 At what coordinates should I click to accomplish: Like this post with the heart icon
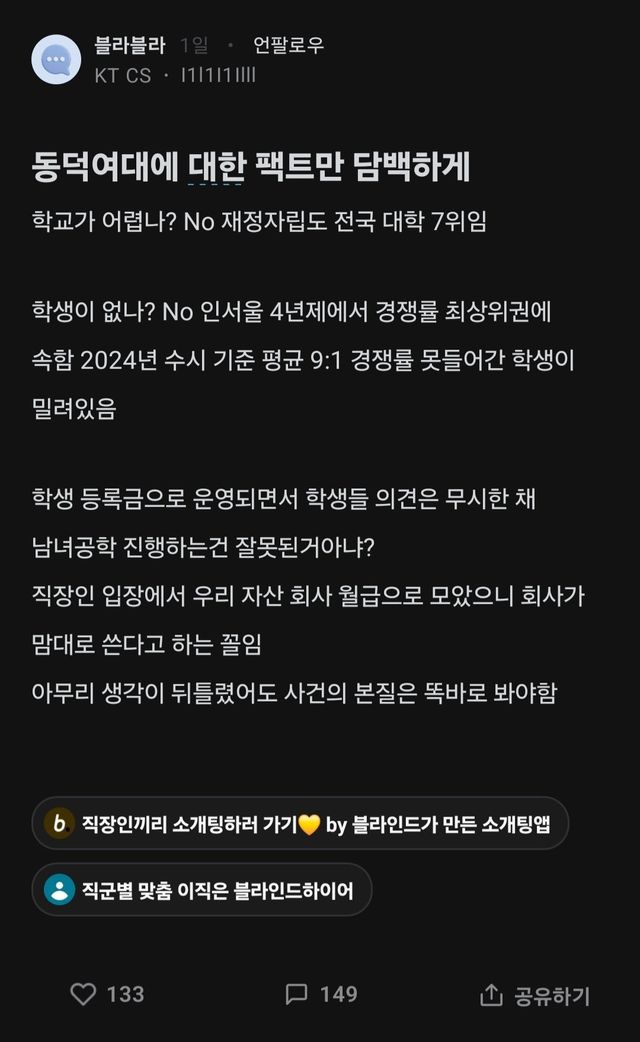click(85, 994)
